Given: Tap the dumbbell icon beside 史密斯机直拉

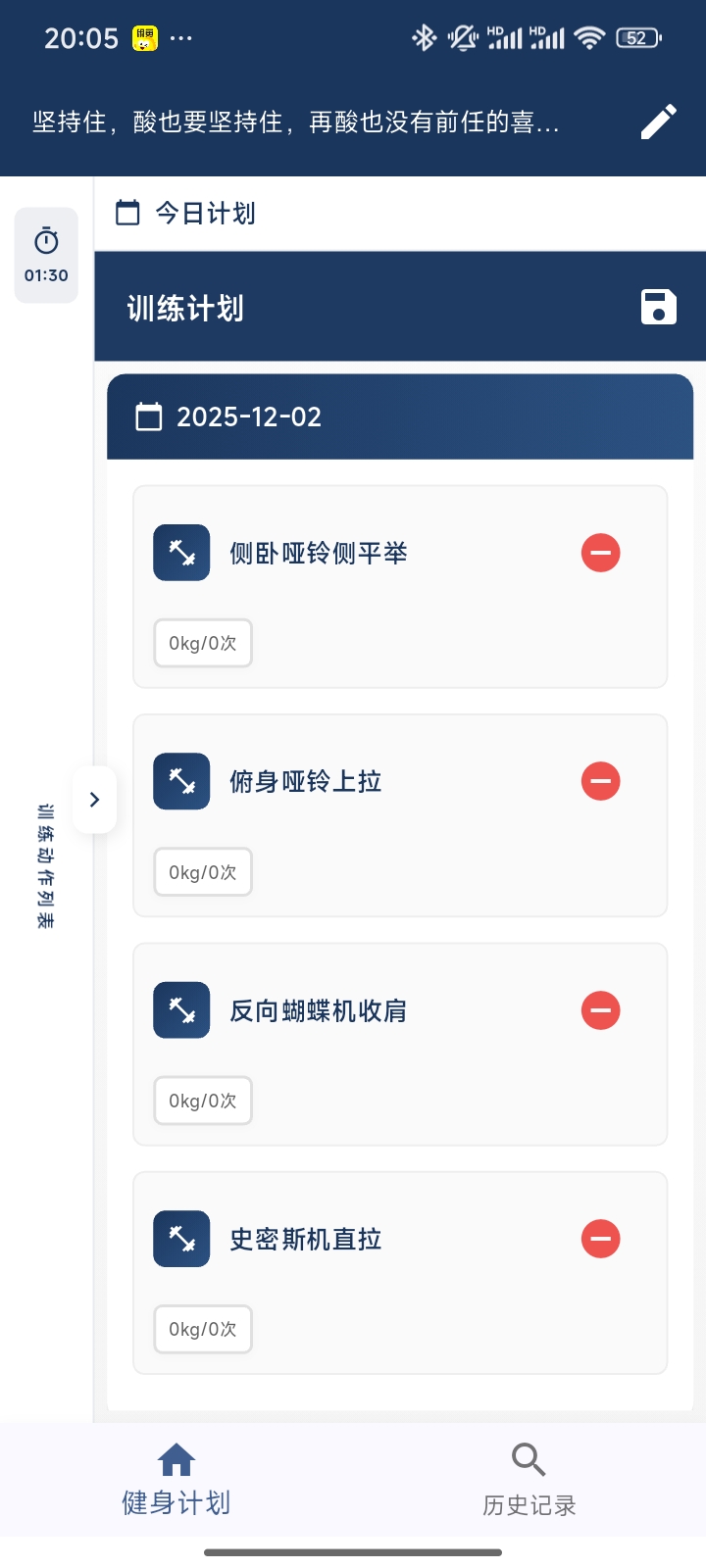Looking at the screenshot, I should (x=181, y=1239).
